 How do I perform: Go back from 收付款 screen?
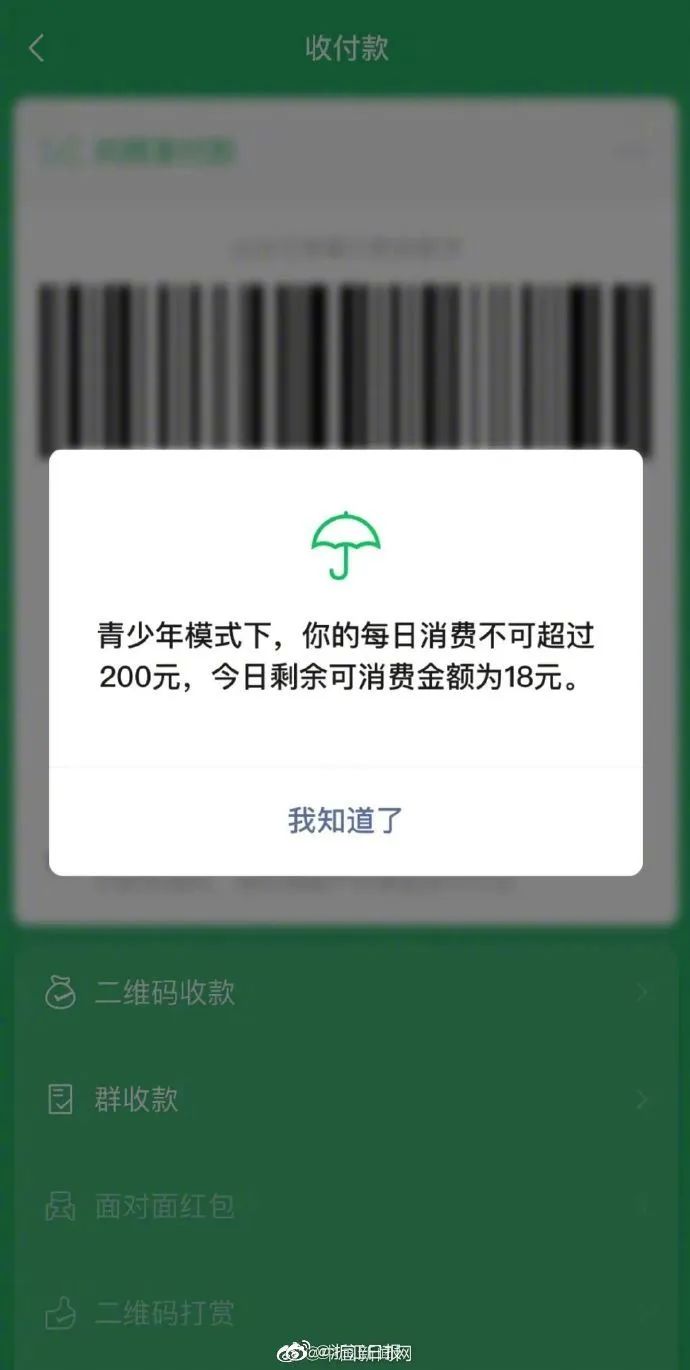click(37, 48)
